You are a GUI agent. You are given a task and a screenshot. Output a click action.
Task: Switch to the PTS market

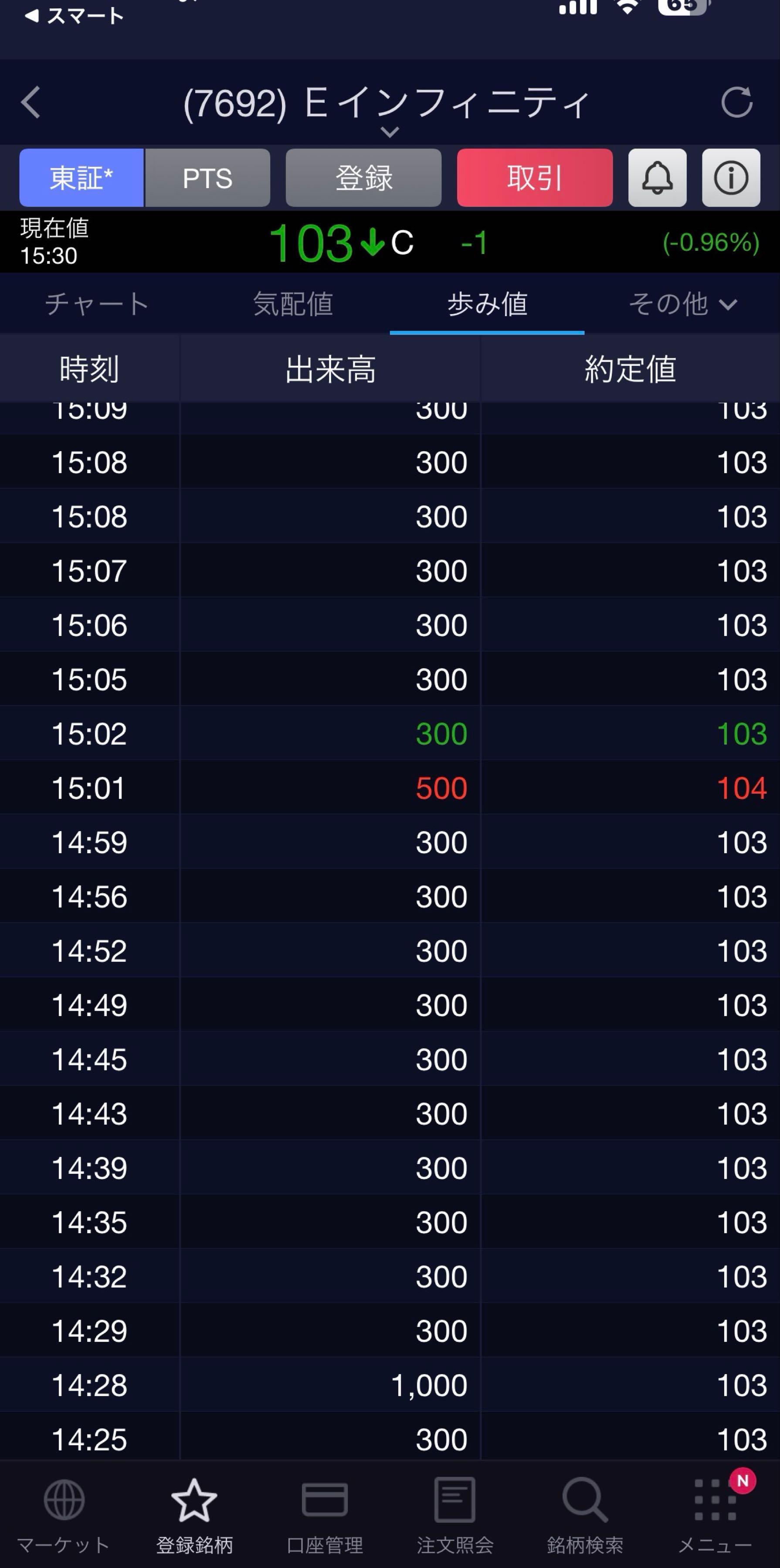pyautogui.click(x=207, y=178)
